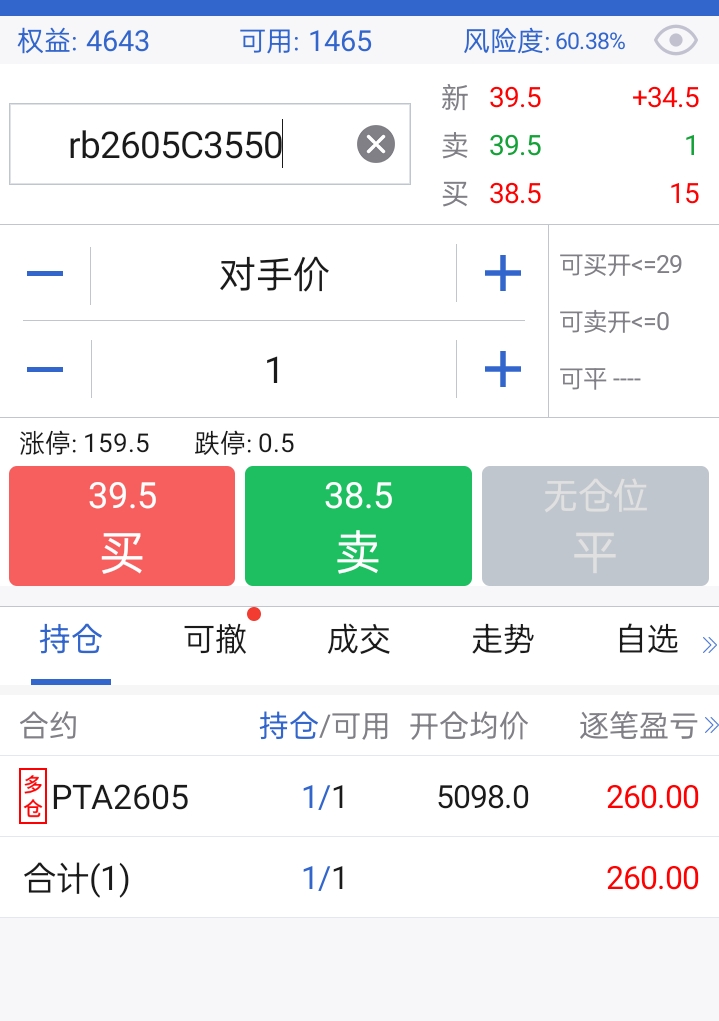The height and width of the screenshot is (1021, 719).
Task: Switch to the 自选 tab
Action: coord(648,640)
